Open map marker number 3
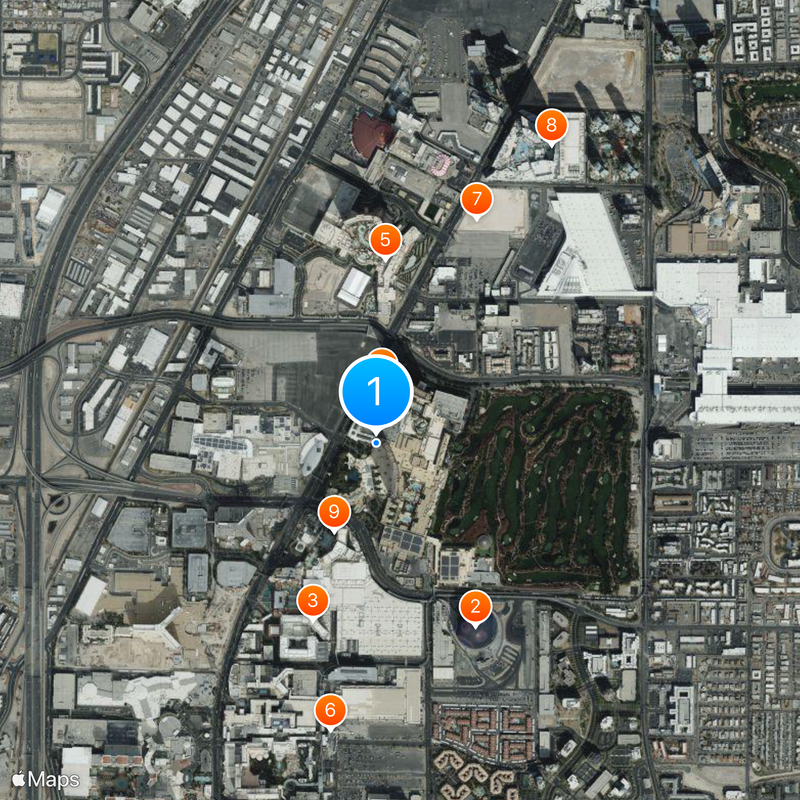 point(314,601)
